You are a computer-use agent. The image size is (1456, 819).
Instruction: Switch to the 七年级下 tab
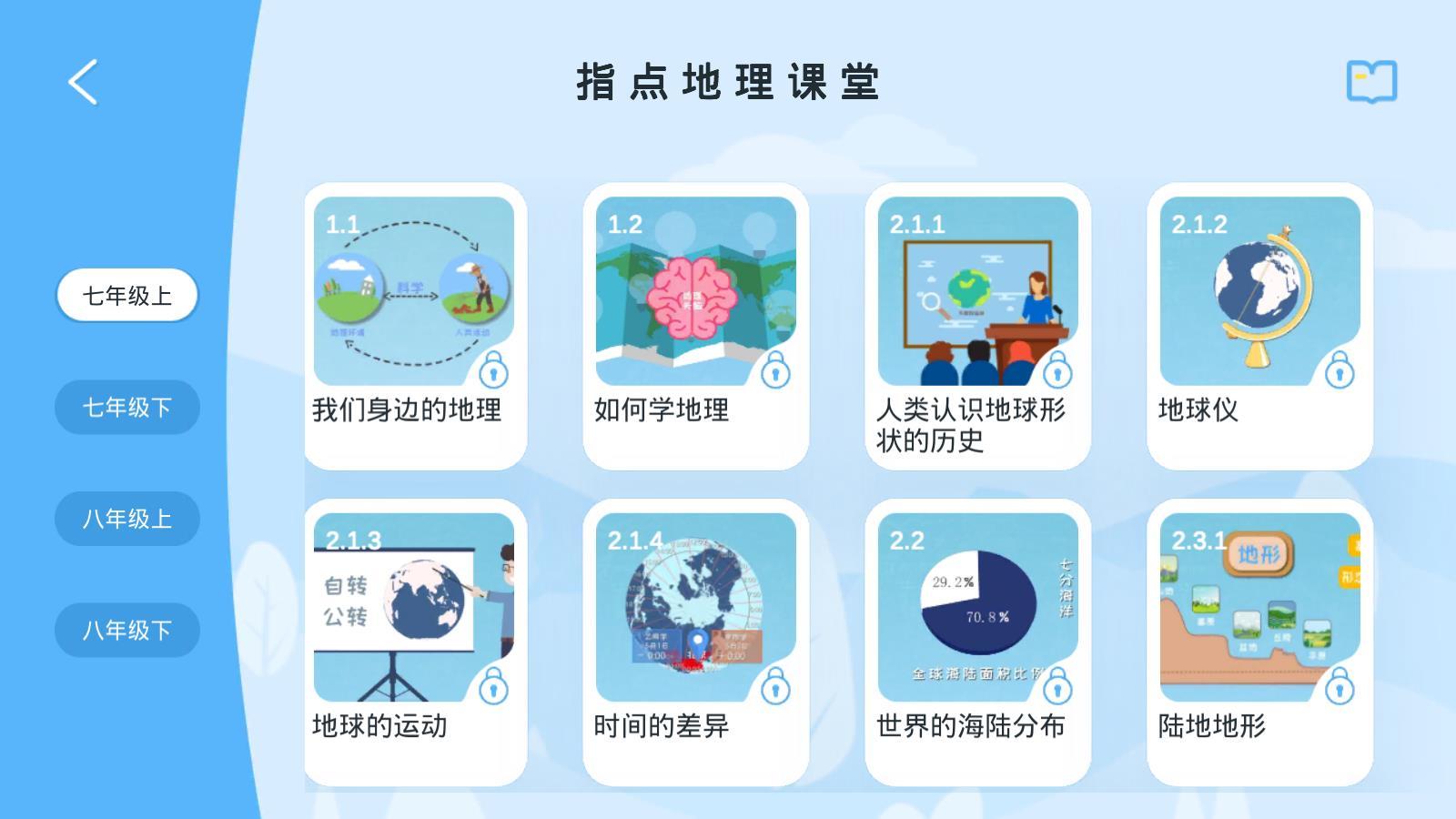tap(127, 408)
